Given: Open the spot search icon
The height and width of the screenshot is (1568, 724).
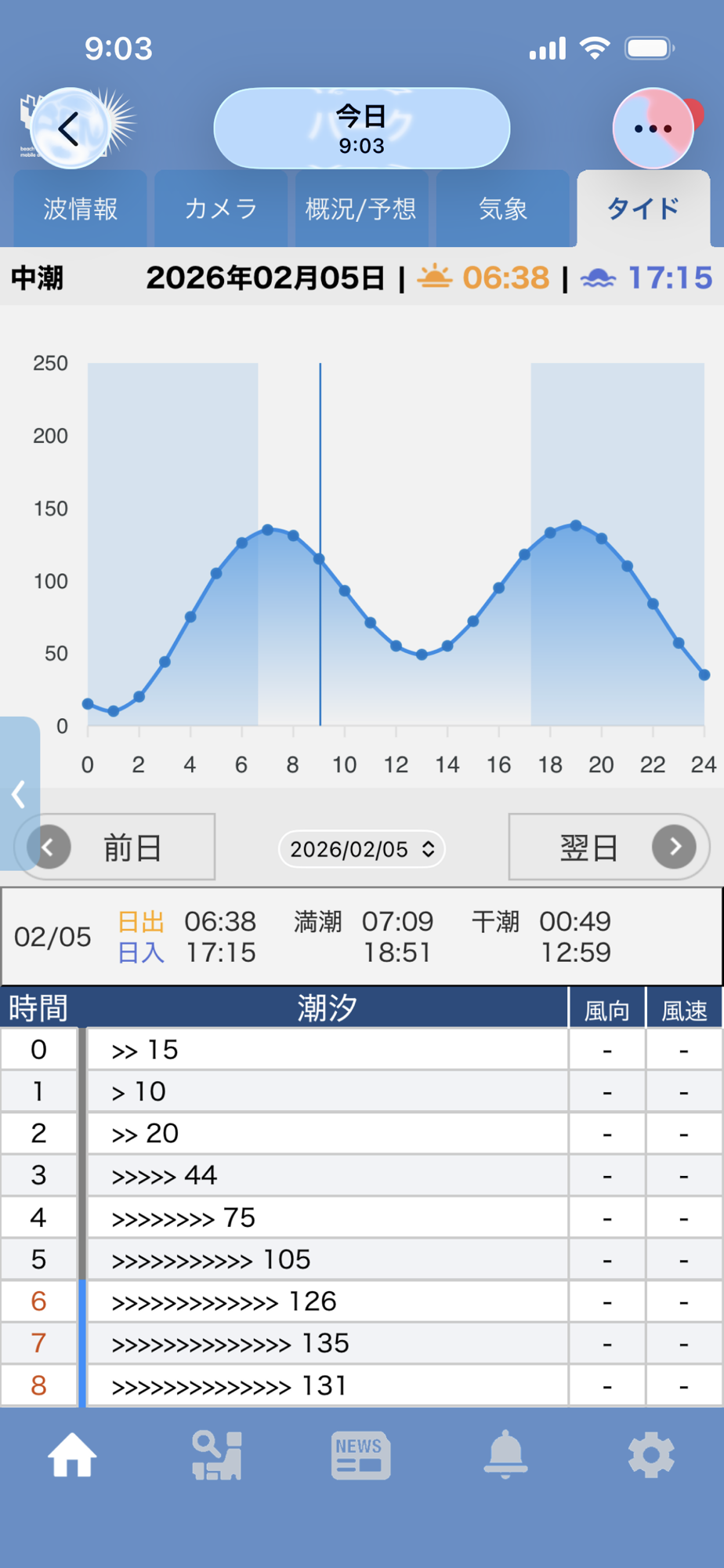Looking at the screenshot, I should pos(217,1456).
